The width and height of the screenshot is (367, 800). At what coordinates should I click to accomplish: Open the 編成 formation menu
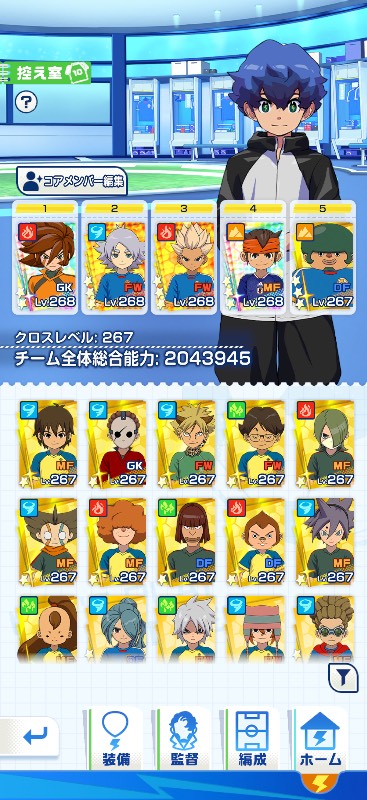point(252,739)
